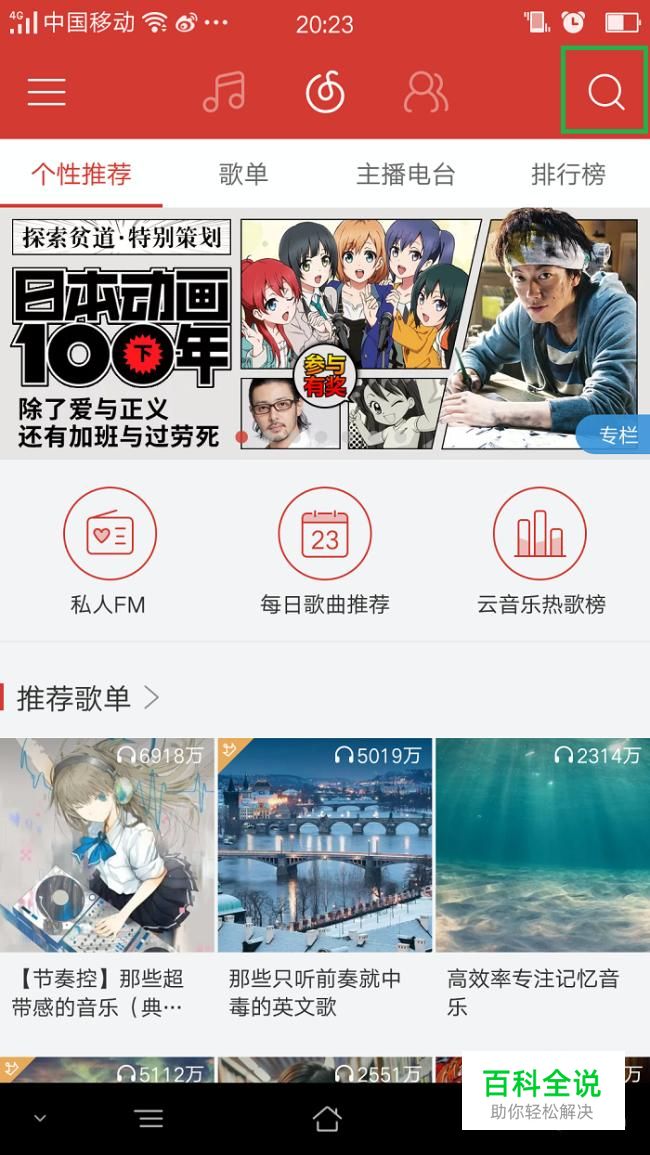Open playlist 高效率专注记忆音乐
The image size is (650, 1155).
542,845
